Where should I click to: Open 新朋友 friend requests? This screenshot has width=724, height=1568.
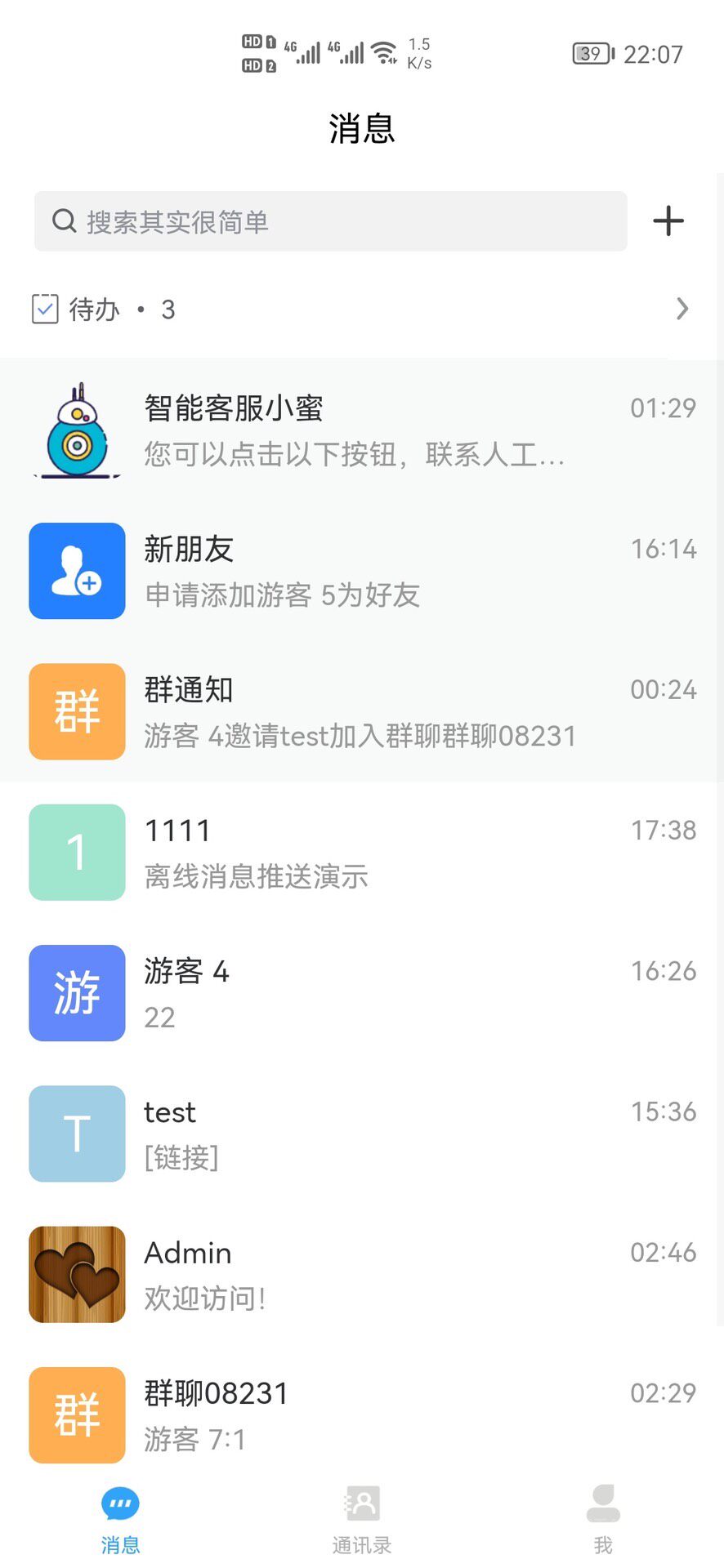tap(362, 571)
